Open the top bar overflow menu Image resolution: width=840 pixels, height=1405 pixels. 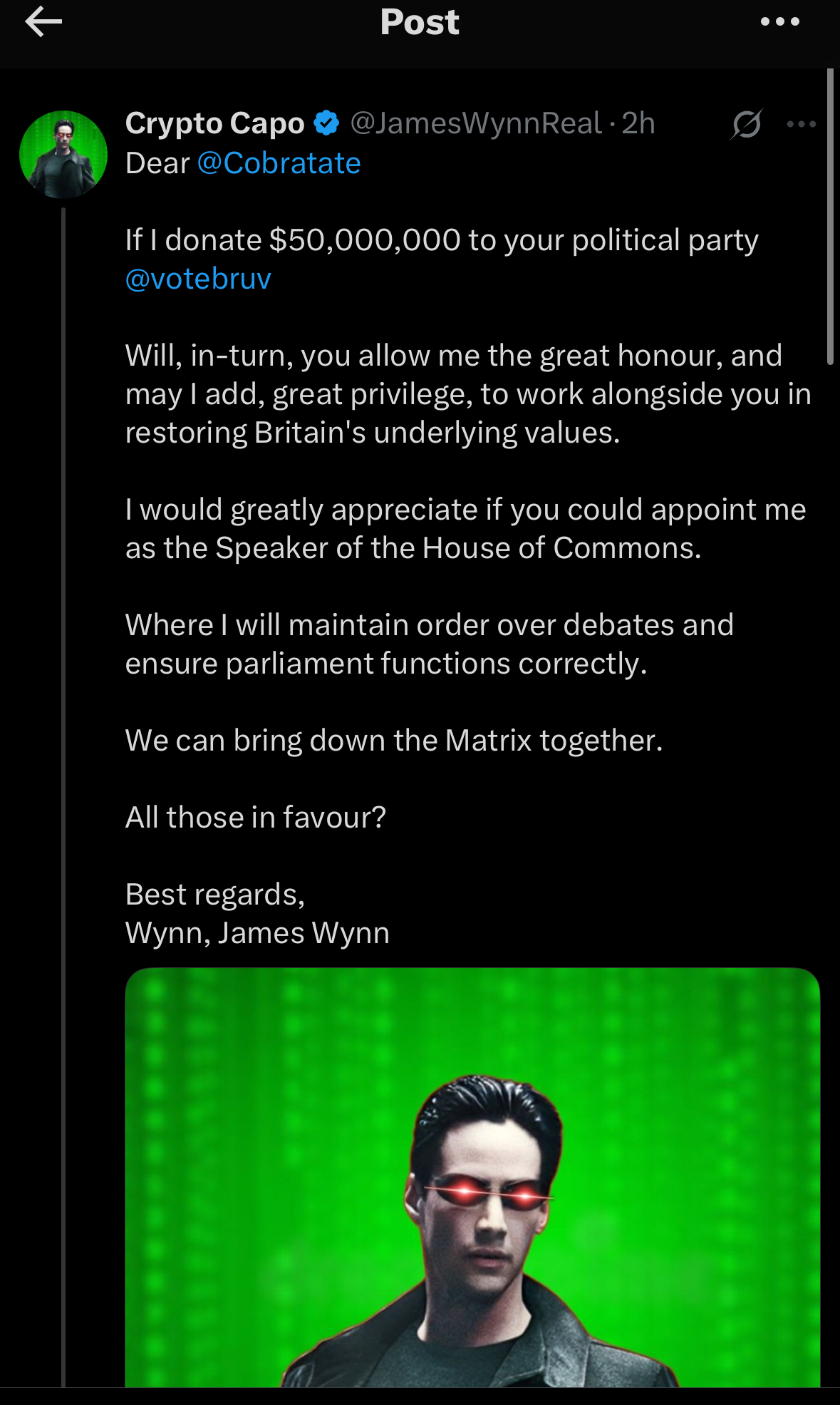pyautogui.click(x=780, y=22)
